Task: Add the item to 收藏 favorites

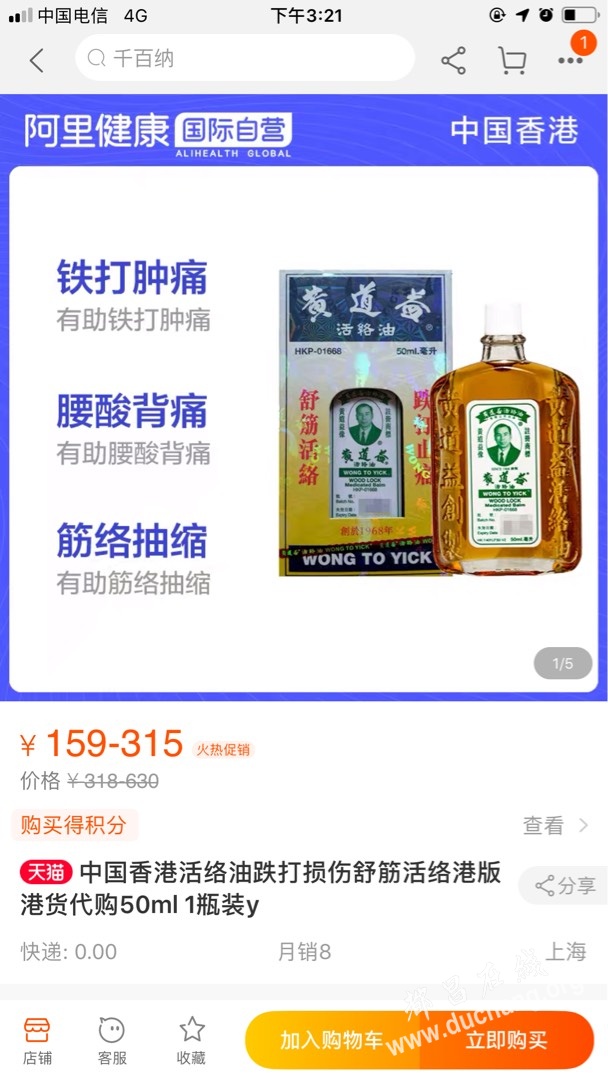Action: pyautogui.click(x=191, y=1040)
